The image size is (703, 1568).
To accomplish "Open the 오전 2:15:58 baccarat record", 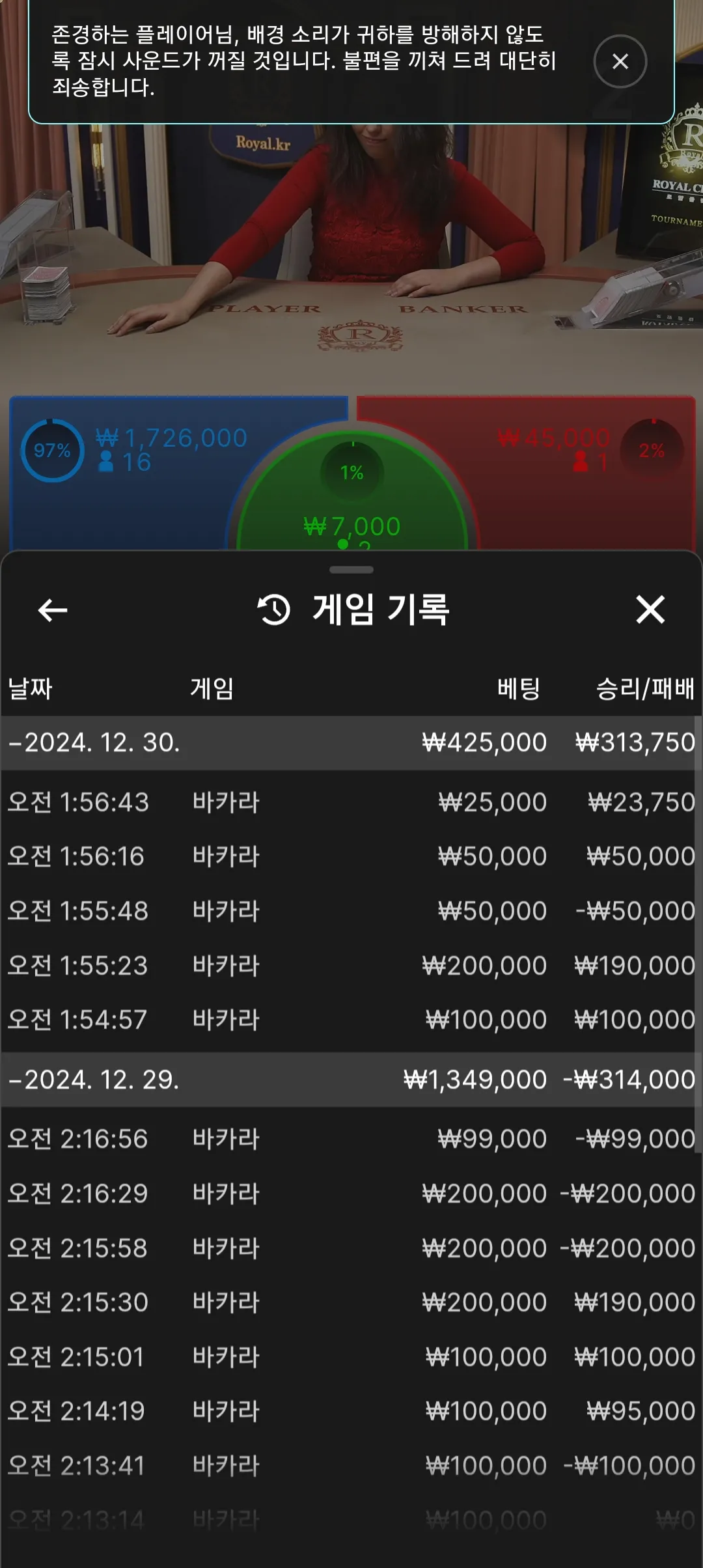I will tap(351, 1248).
